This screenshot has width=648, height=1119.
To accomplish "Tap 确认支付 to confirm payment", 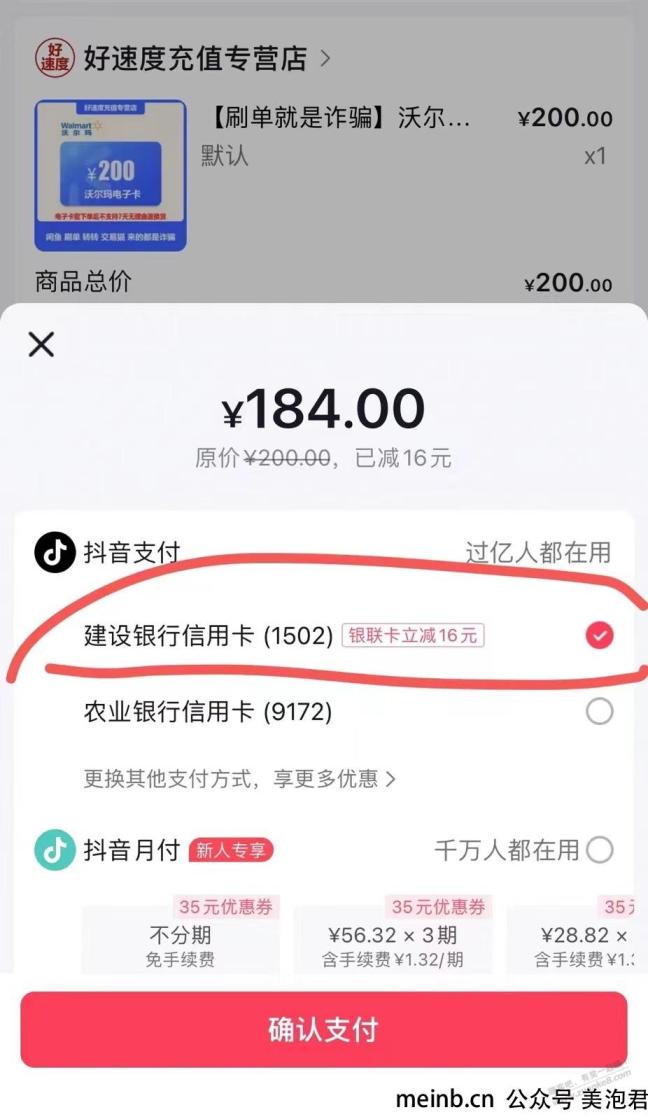I will [323, 1029].
